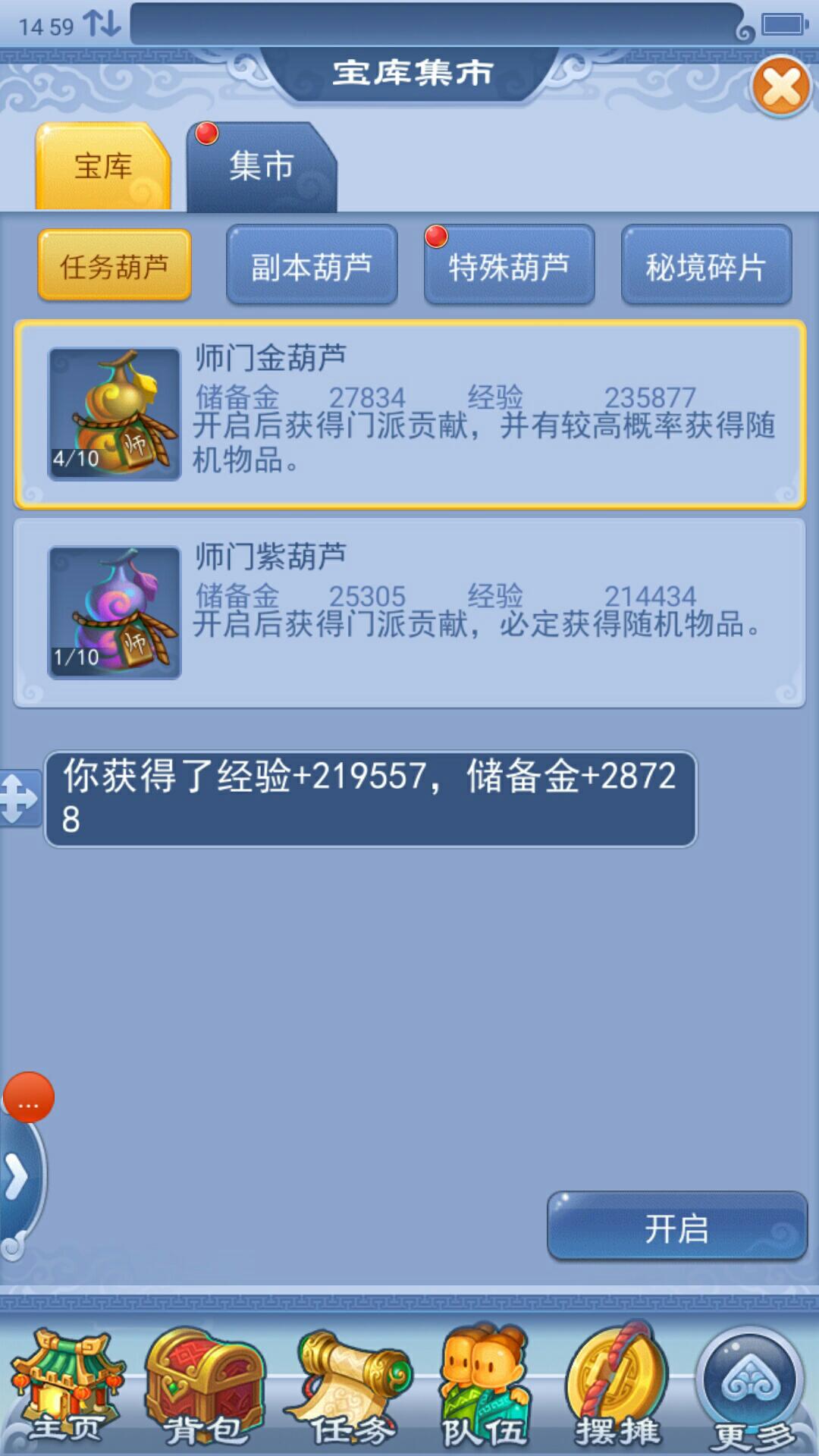Switch to the 宝库 tab
The height and width of the screenshot is (1456, 819).
click(x=103, y=166)
